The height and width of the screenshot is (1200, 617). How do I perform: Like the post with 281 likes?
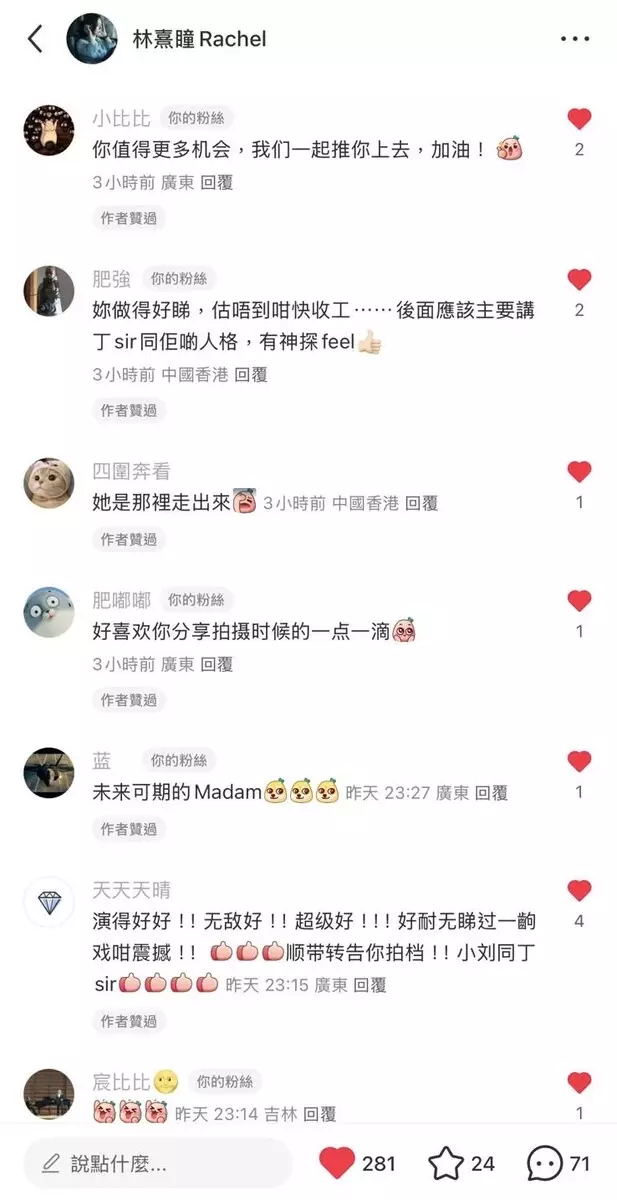(338, 1163)
